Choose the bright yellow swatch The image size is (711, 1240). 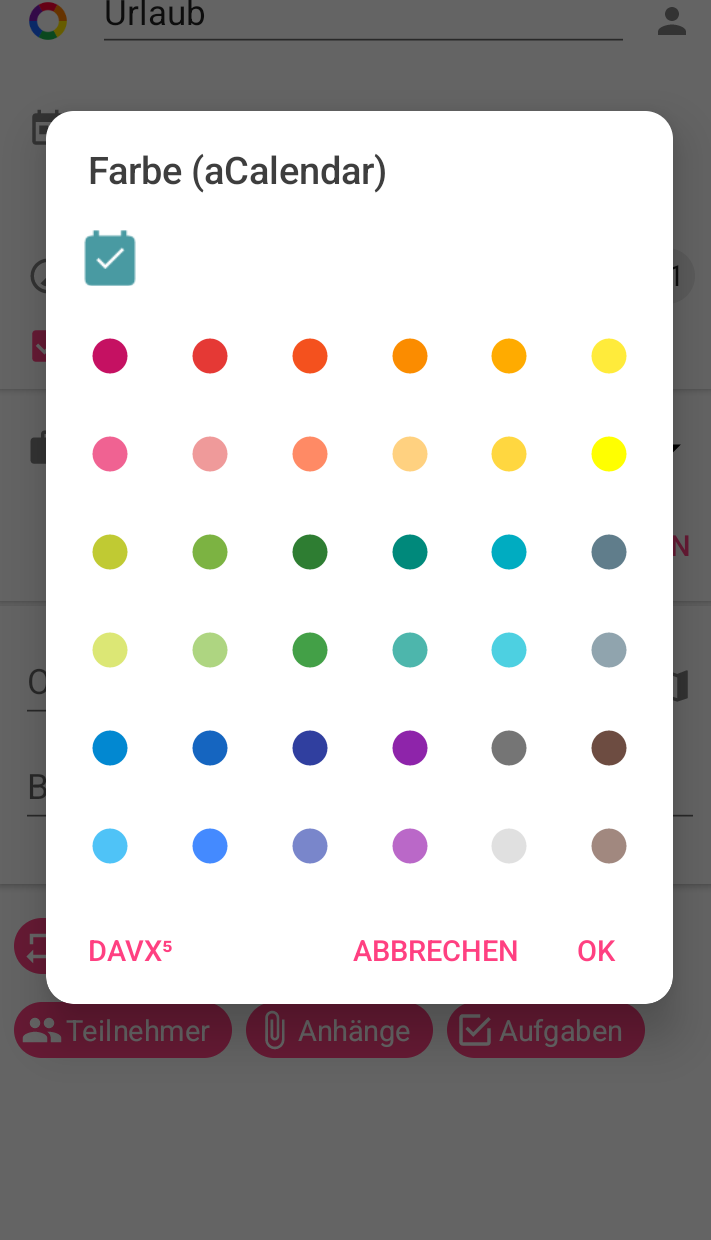point(609,454)
